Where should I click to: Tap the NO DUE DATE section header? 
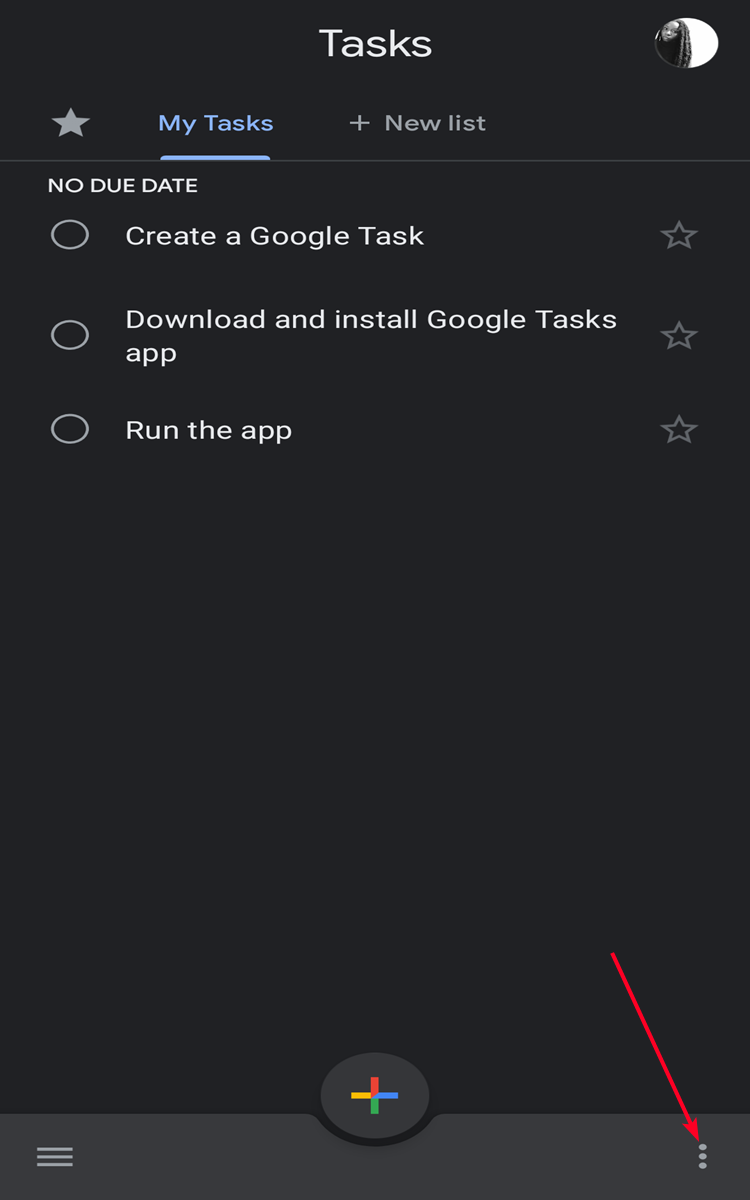pos(122,185)
